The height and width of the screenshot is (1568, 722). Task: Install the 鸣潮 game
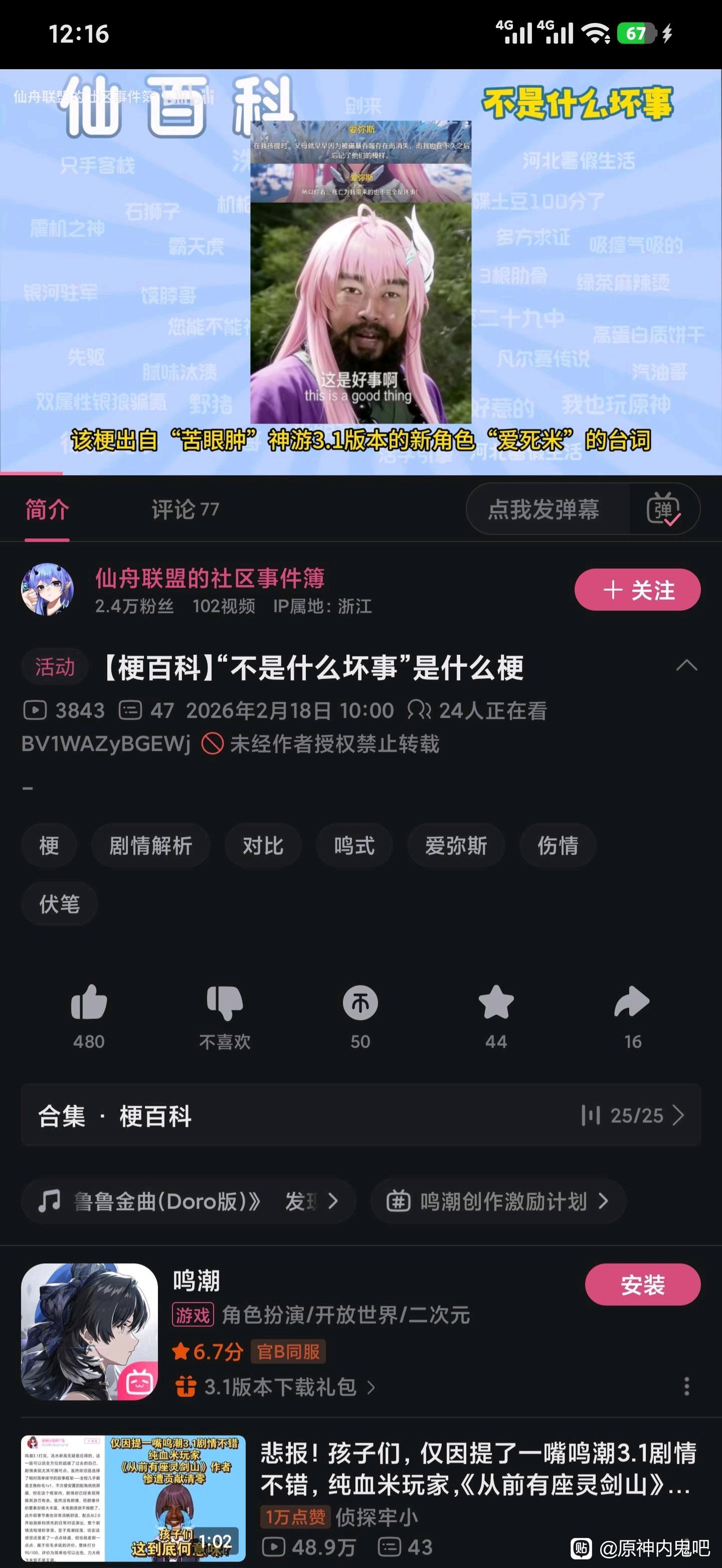click(x=642, y=1284)
